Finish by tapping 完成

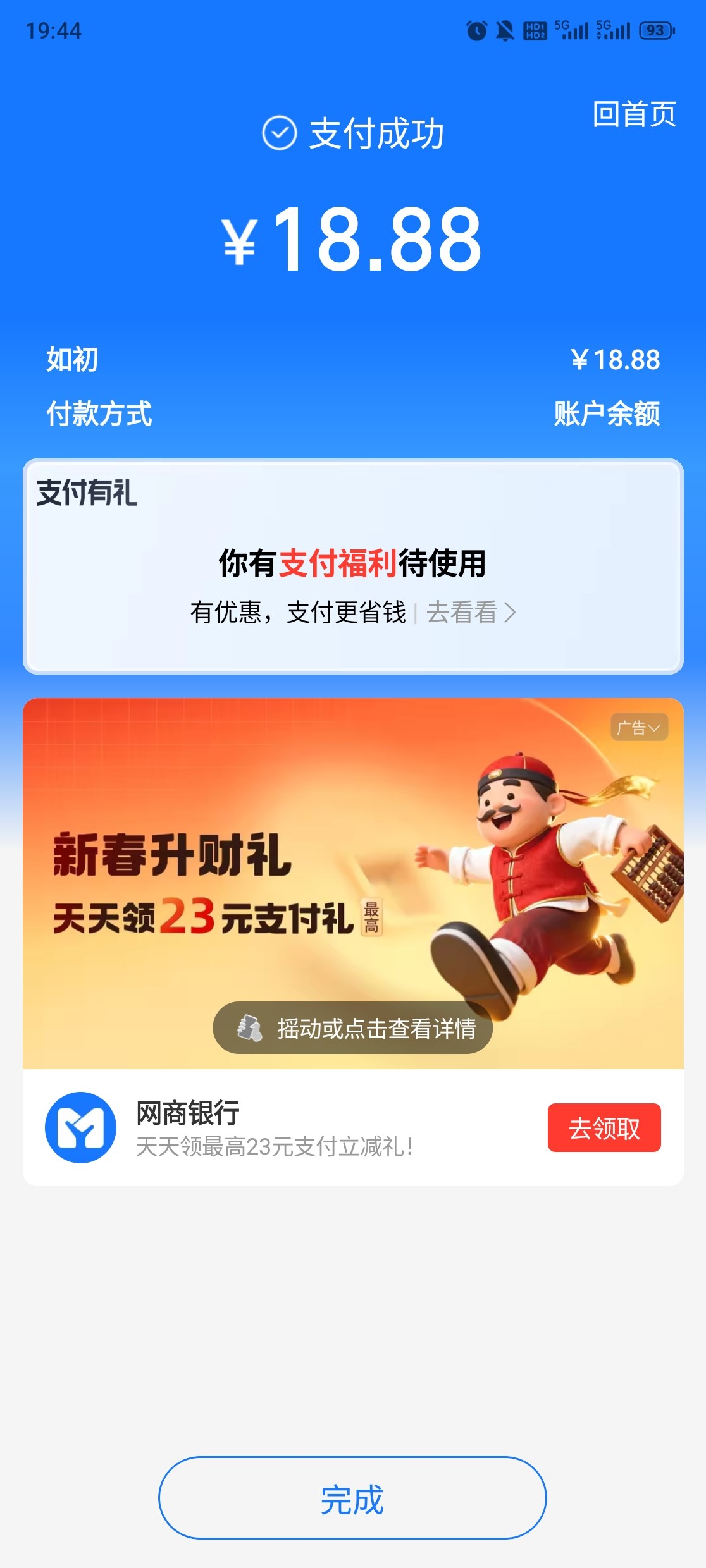pyautogui.click(x=352, y=1498)
